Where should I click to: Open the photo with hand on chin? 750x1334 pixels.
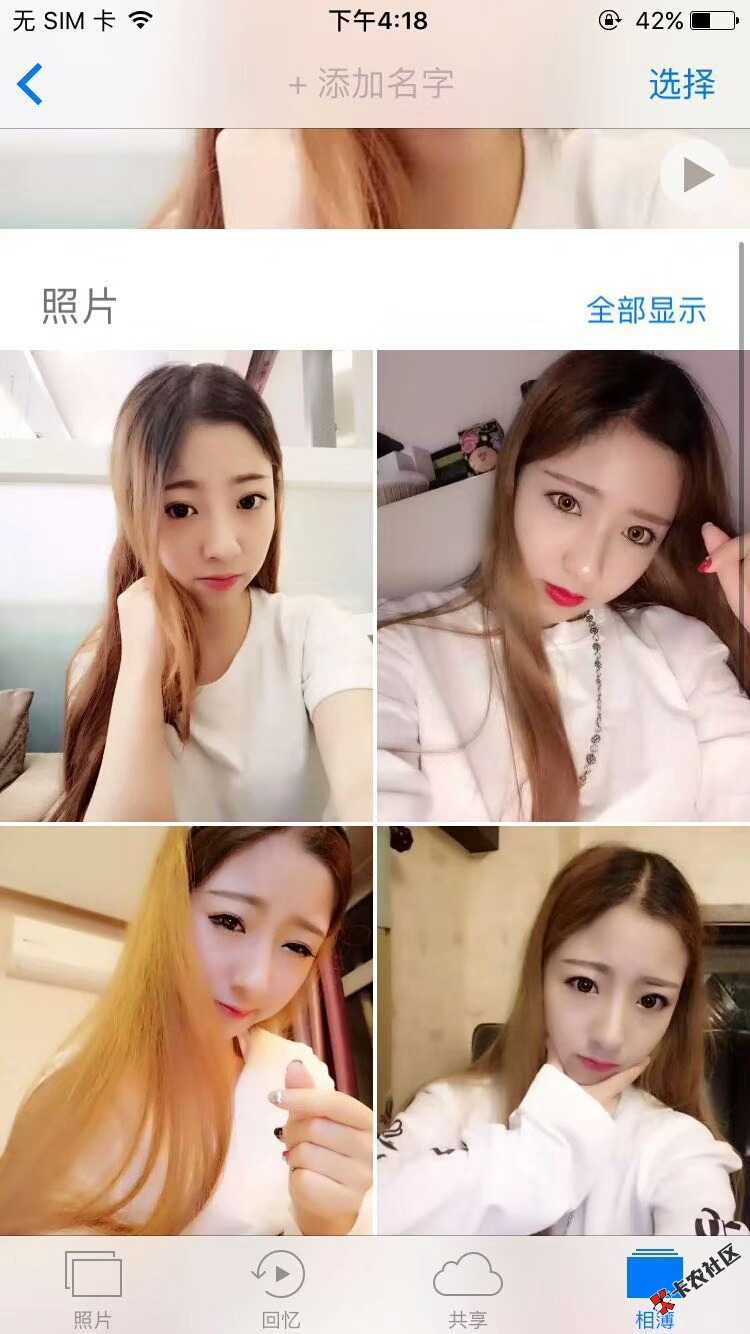(x=563, y=1030)
